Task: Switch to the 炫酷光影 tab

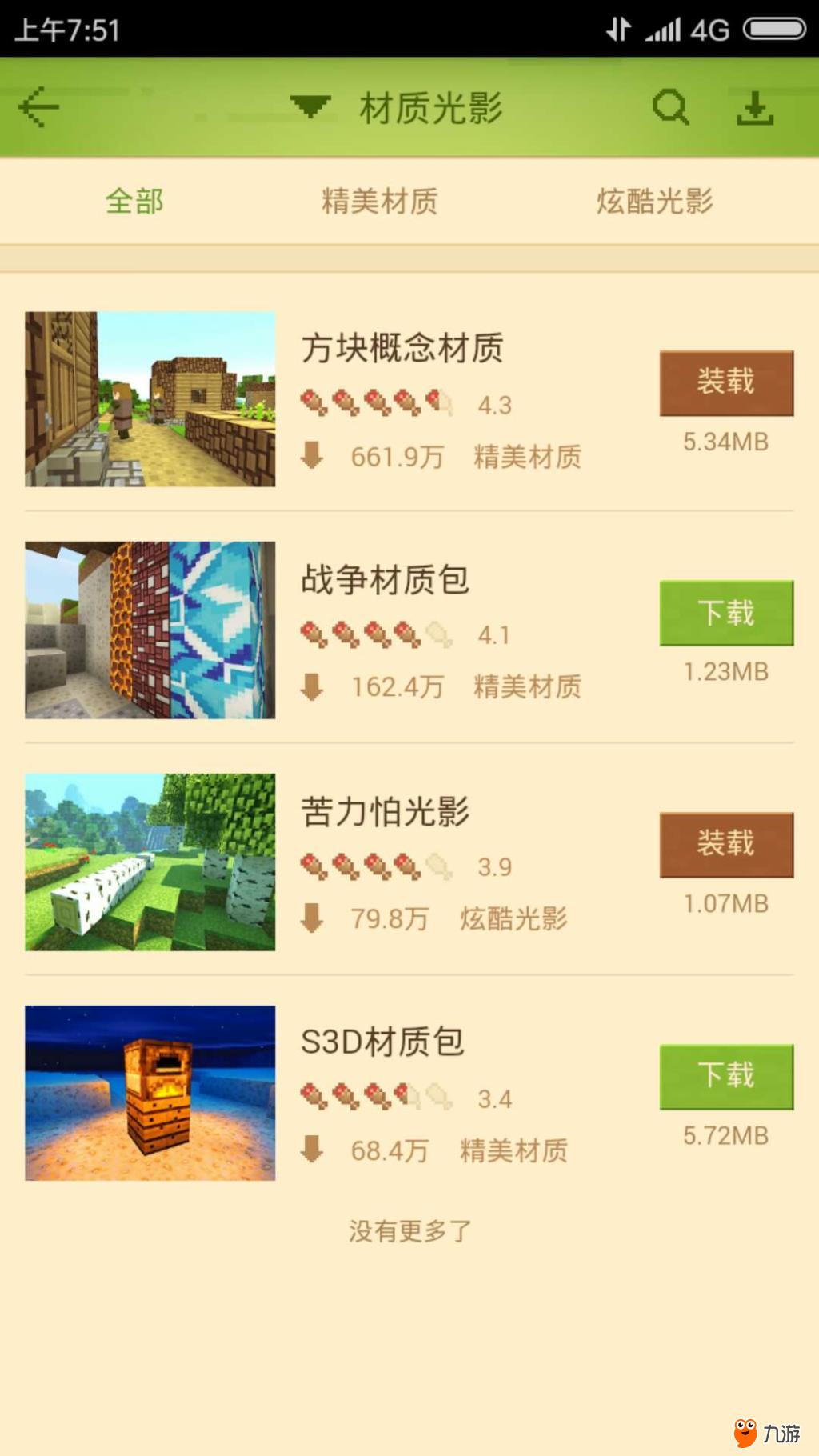Action: point(654,202)
